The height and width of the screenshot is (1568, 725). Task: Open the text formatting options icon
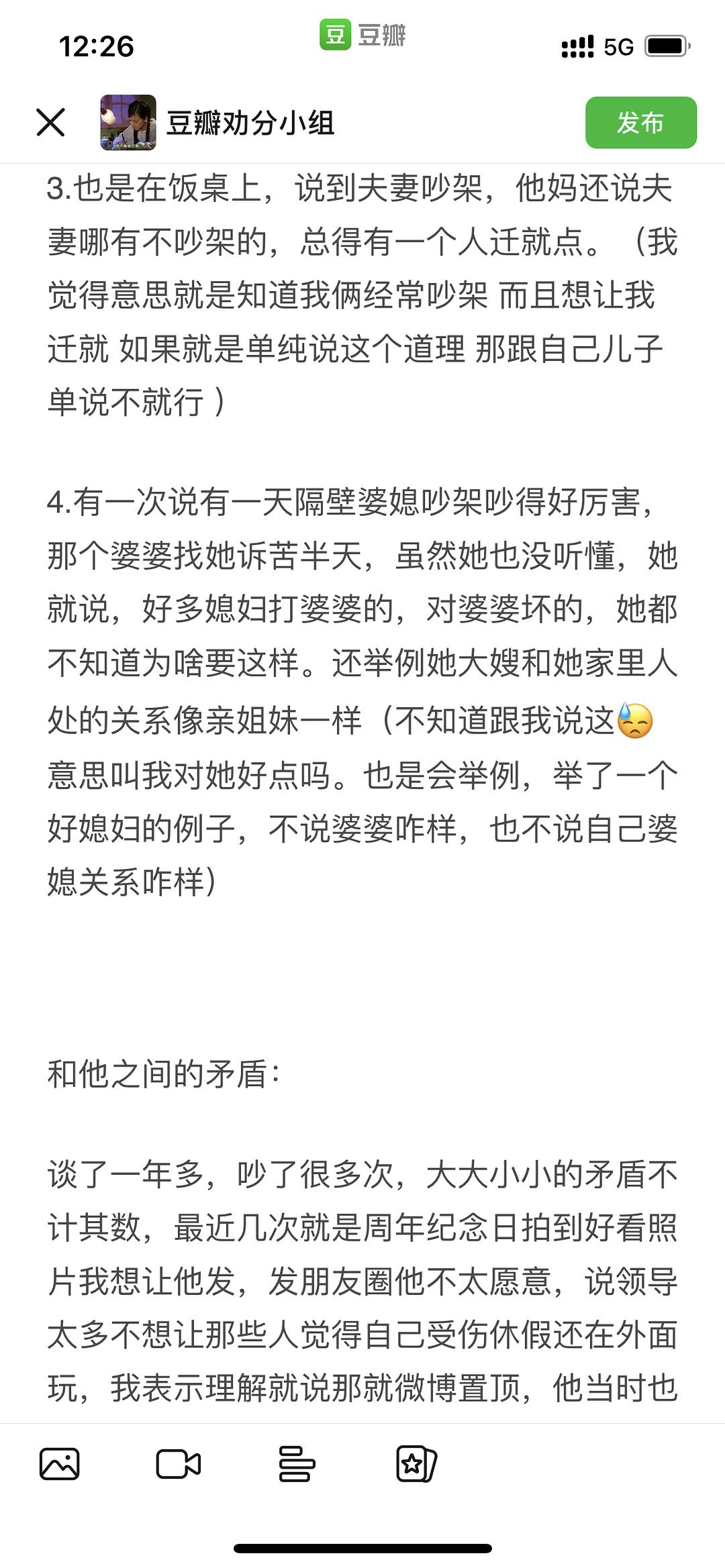click(x=297, y=1463)
